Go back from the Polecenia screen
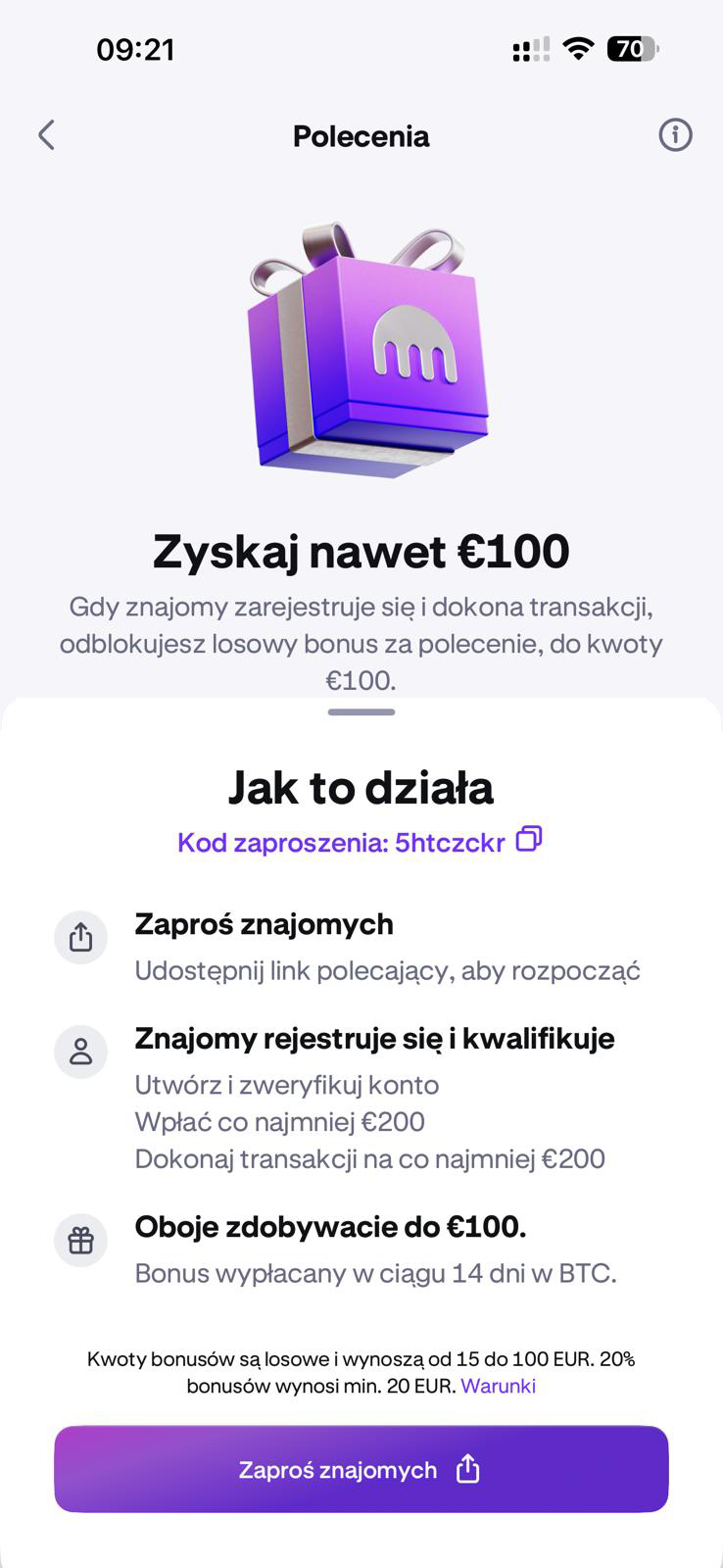 coord(46,135)
